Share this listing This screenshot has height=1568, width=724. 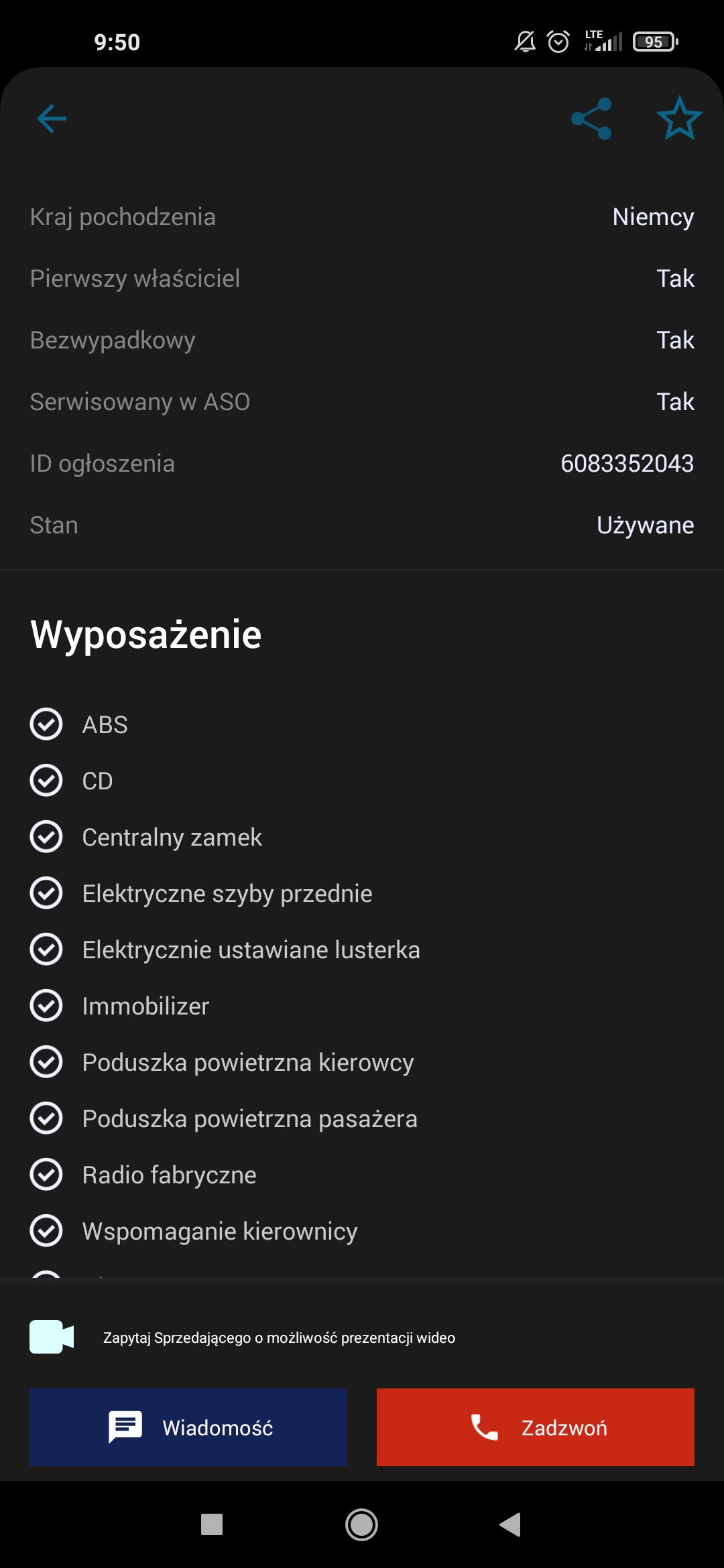tap(591, 119)
